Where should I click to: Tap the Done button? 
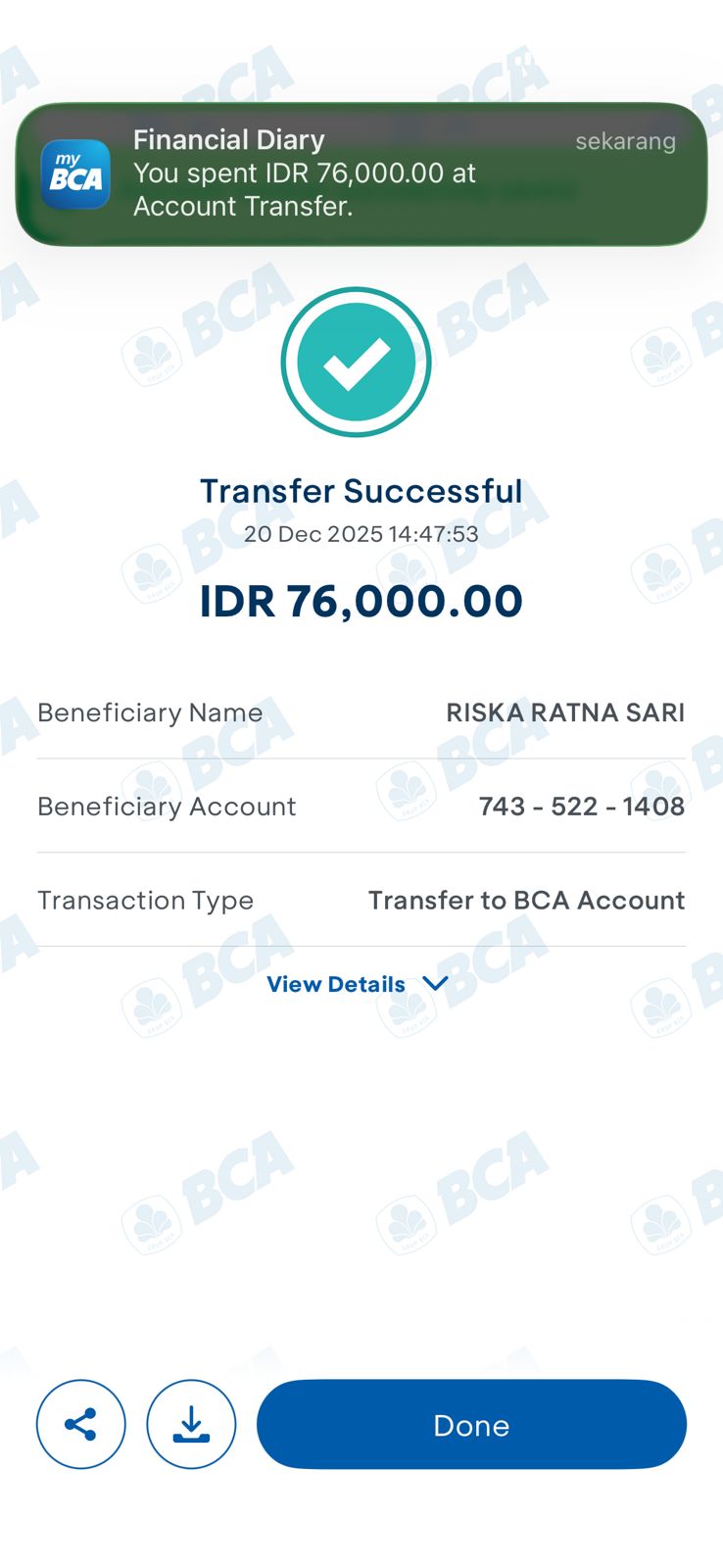[x=471, y=1424]
